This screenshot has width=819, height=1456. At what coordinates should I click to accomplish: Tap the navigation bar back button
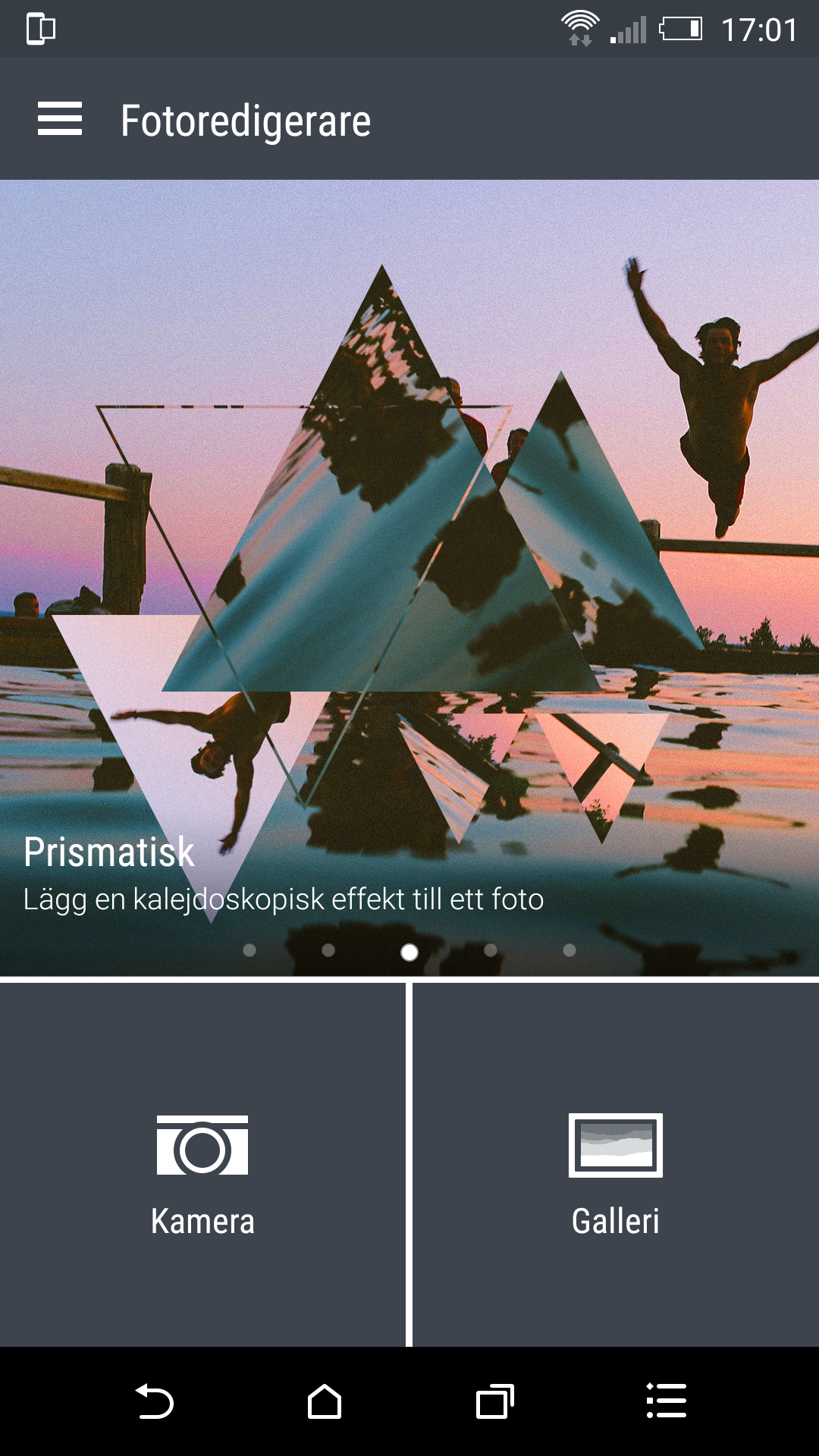(x=154, y=1401)
